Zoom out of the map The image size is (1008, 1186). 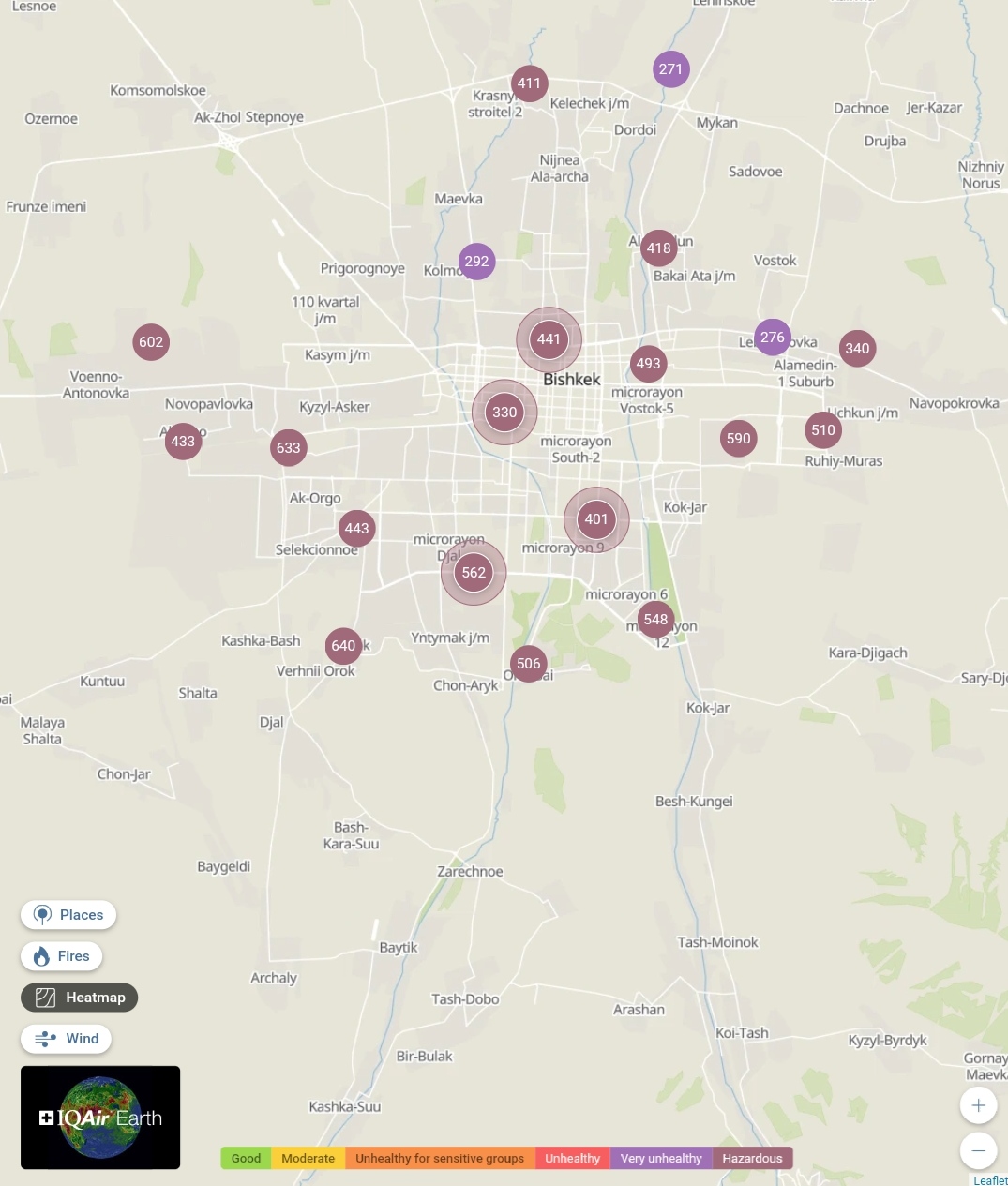pos(978,1150)
